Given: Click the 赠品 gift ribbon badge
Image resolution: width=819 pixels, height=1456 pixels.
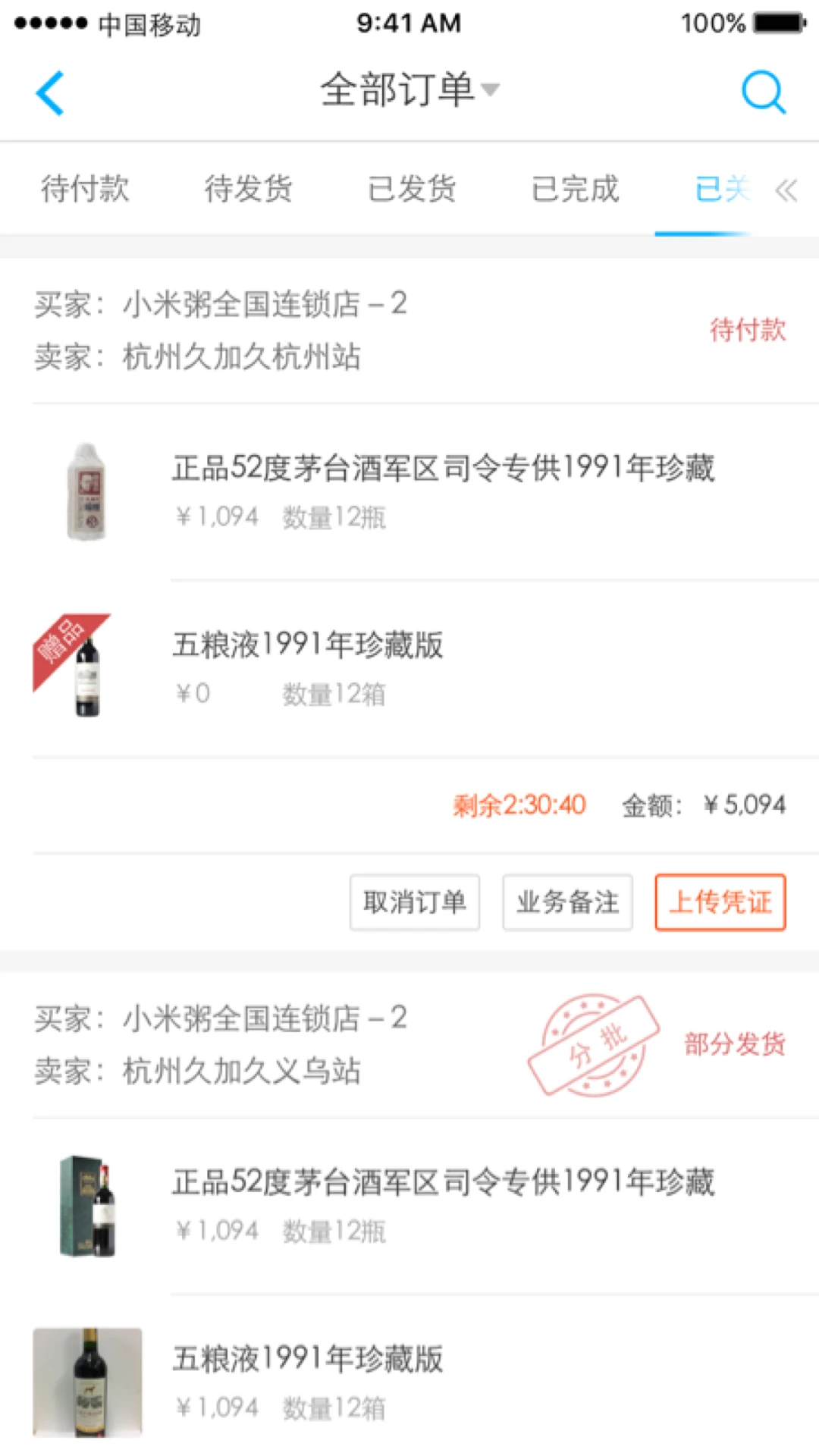Looking at the screenshot, I should click(x=64, y=641).
